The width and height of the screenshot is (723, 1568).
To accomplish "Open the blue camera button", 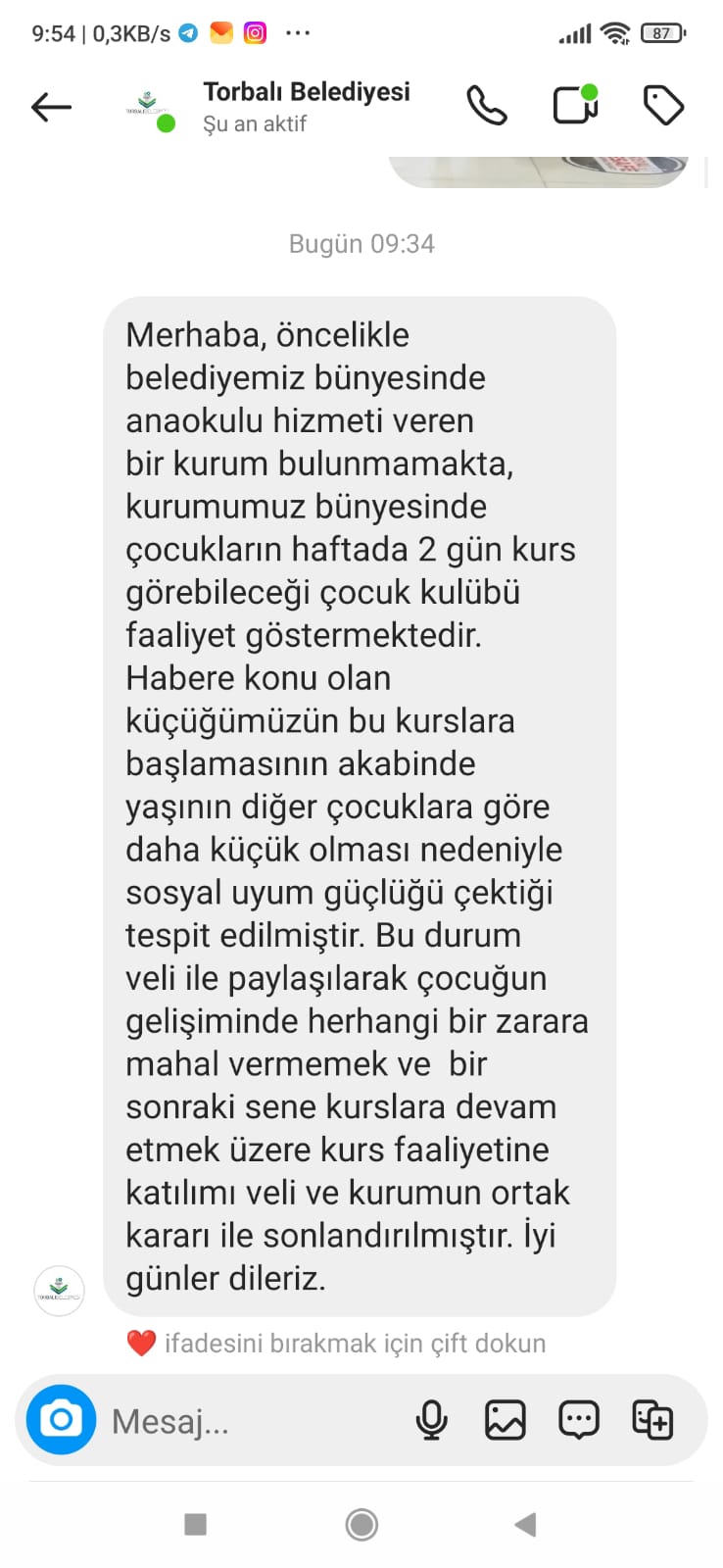I will 61,1419.
